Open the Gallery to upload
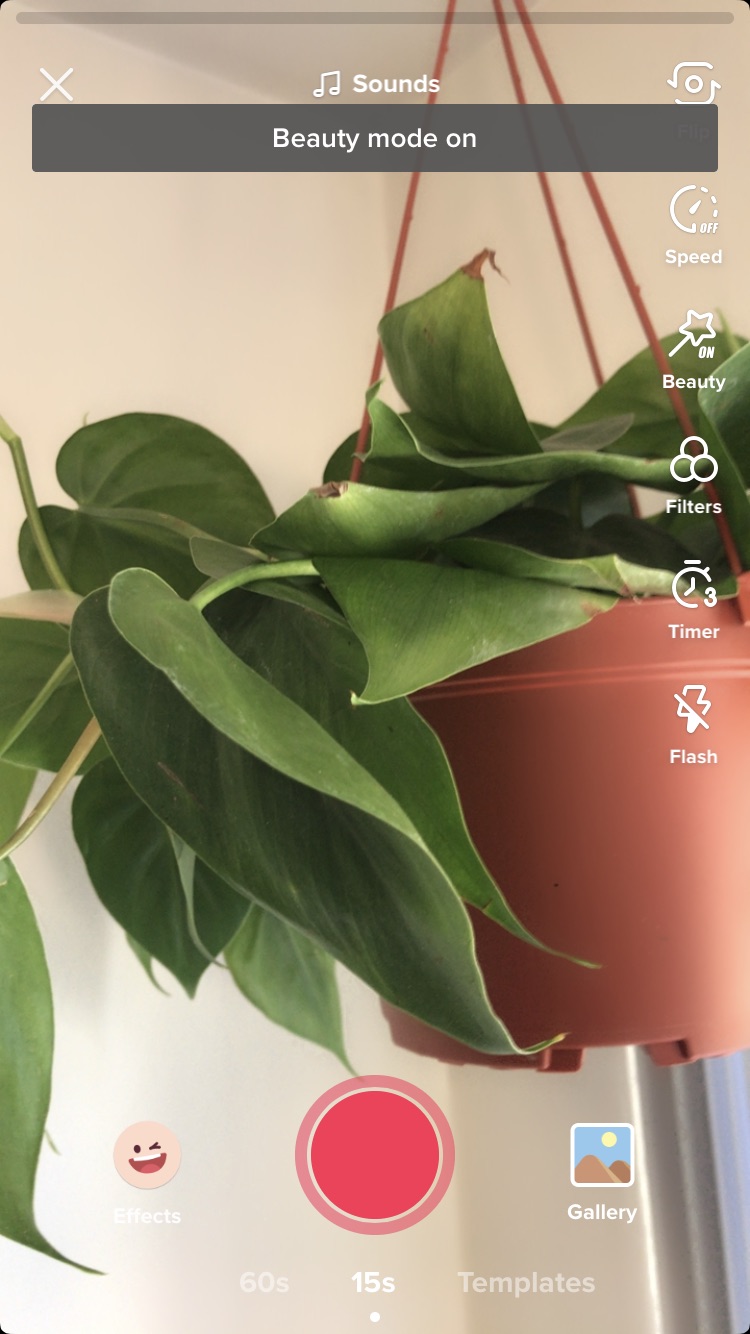 602,1172
